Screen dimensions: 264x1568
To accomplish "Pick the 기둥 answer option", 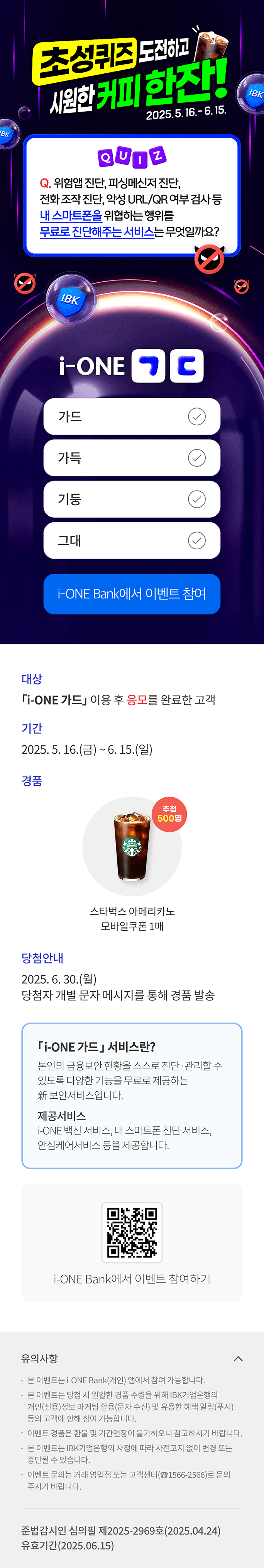I will (131, 499).
